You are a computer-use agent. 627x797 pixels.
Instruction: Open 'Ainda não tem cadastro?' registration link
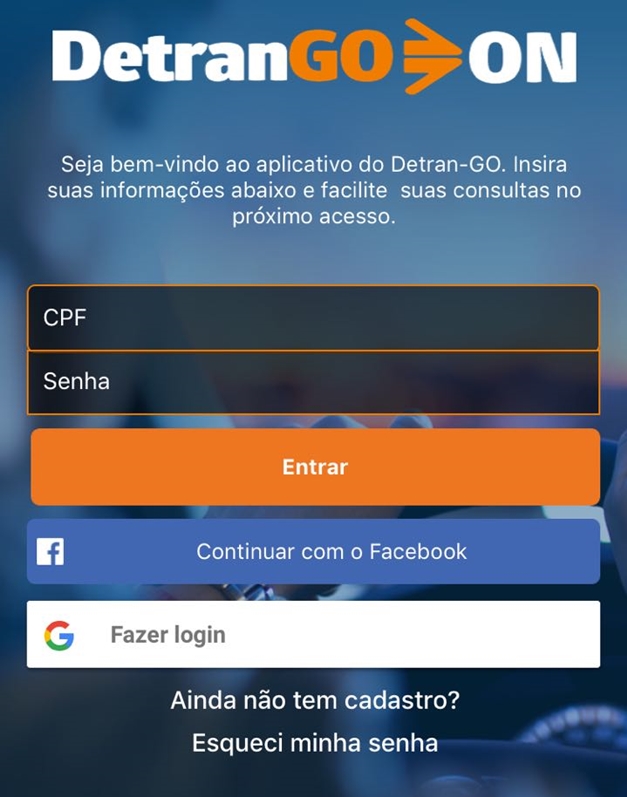click(315, 700)
